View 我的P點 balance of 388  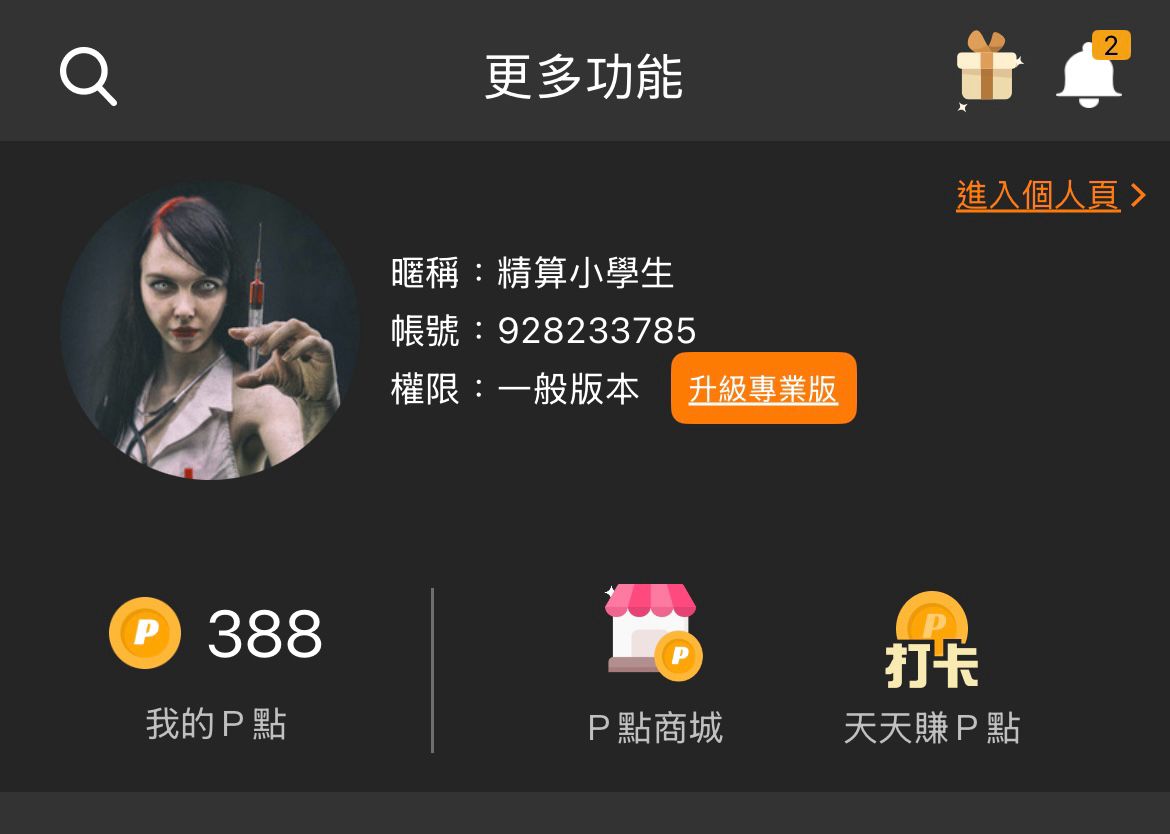216,666
